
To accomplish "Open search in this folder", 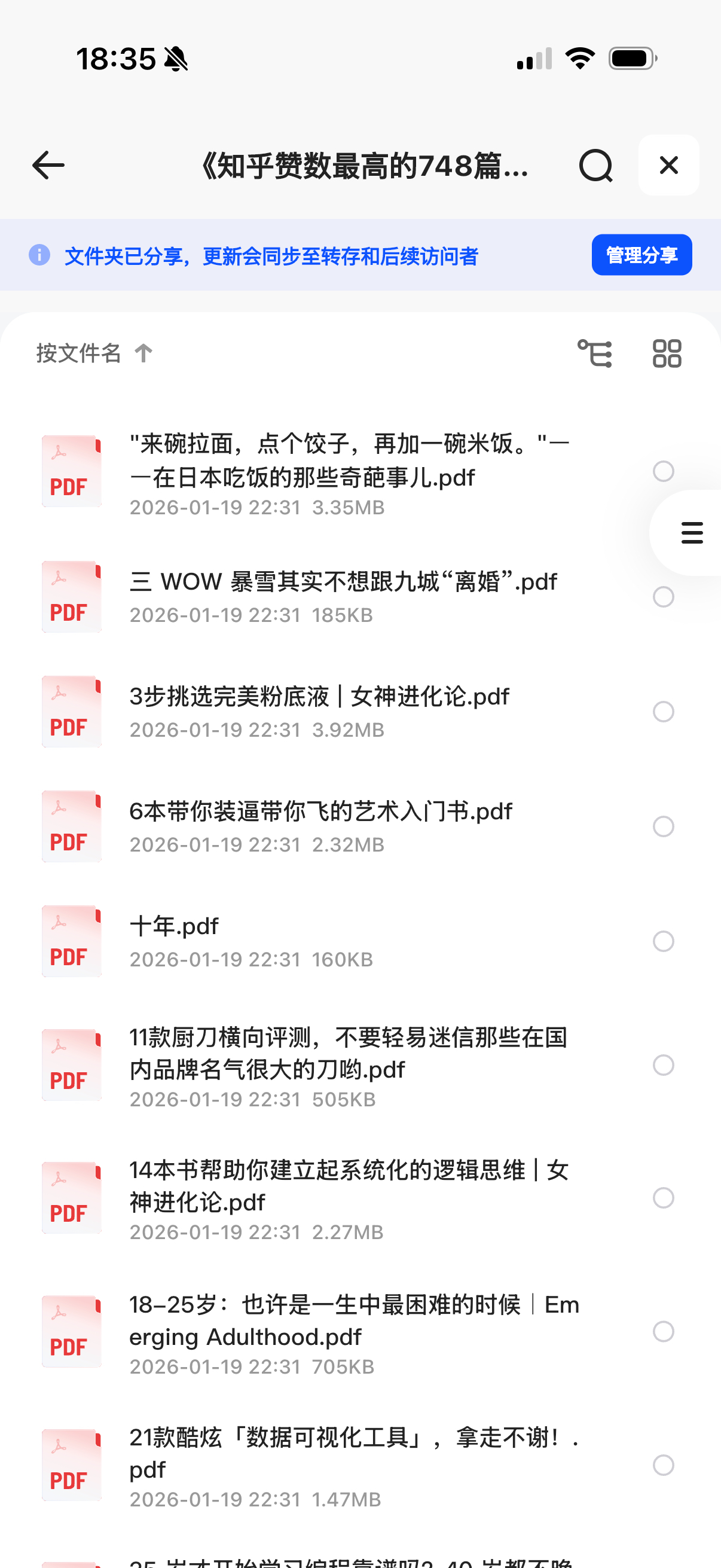I will (595, 165).
